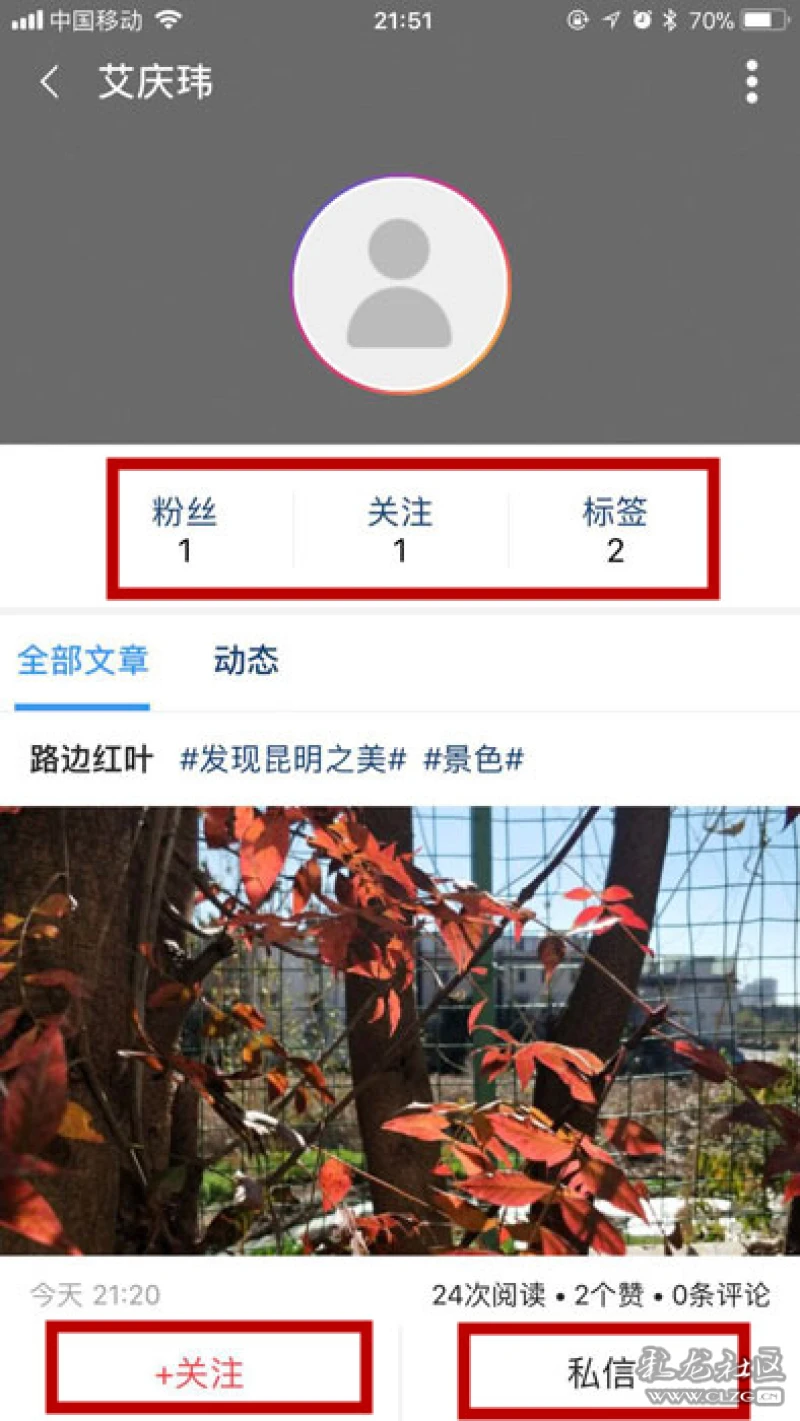
Task: Open hashtag #发现昆明之美#
Action: pos(293,760)
